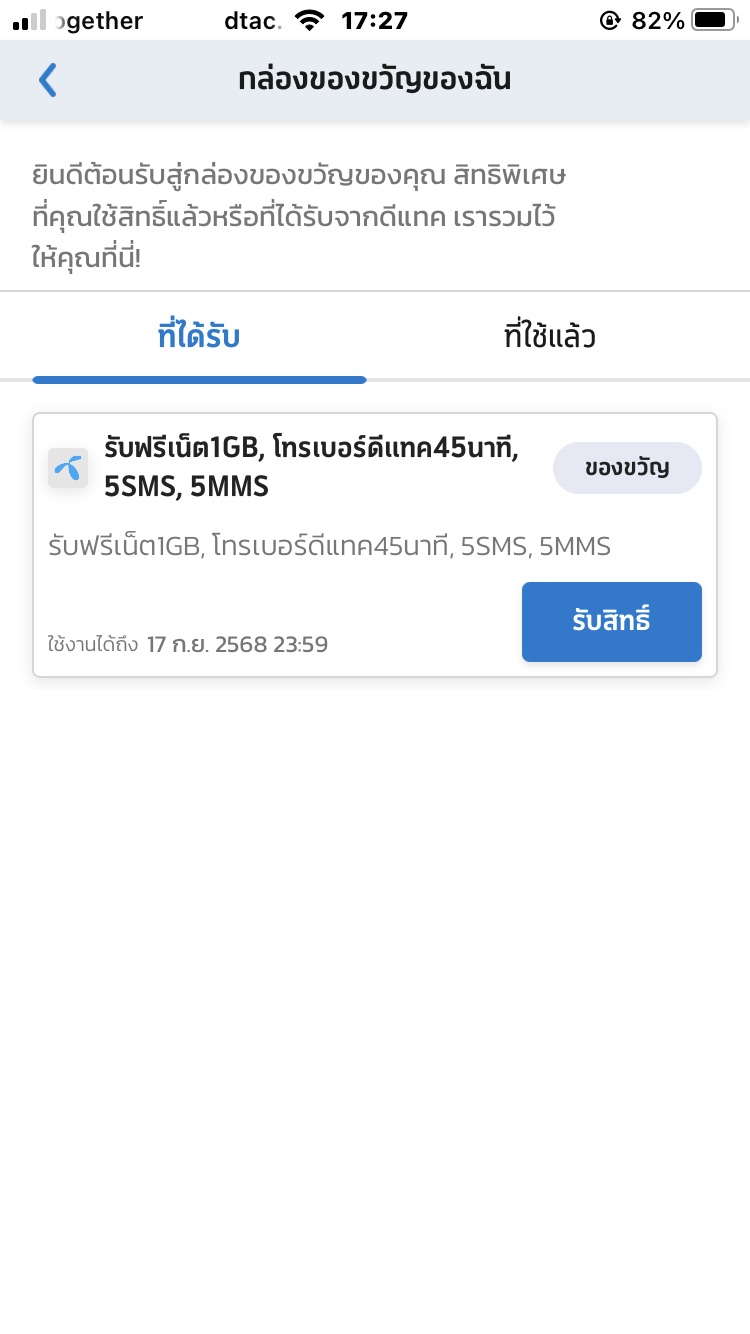The image size is (750, 1334).
Task: Switch to the ที่ใช้แล้ว tab
Action: 549,337
